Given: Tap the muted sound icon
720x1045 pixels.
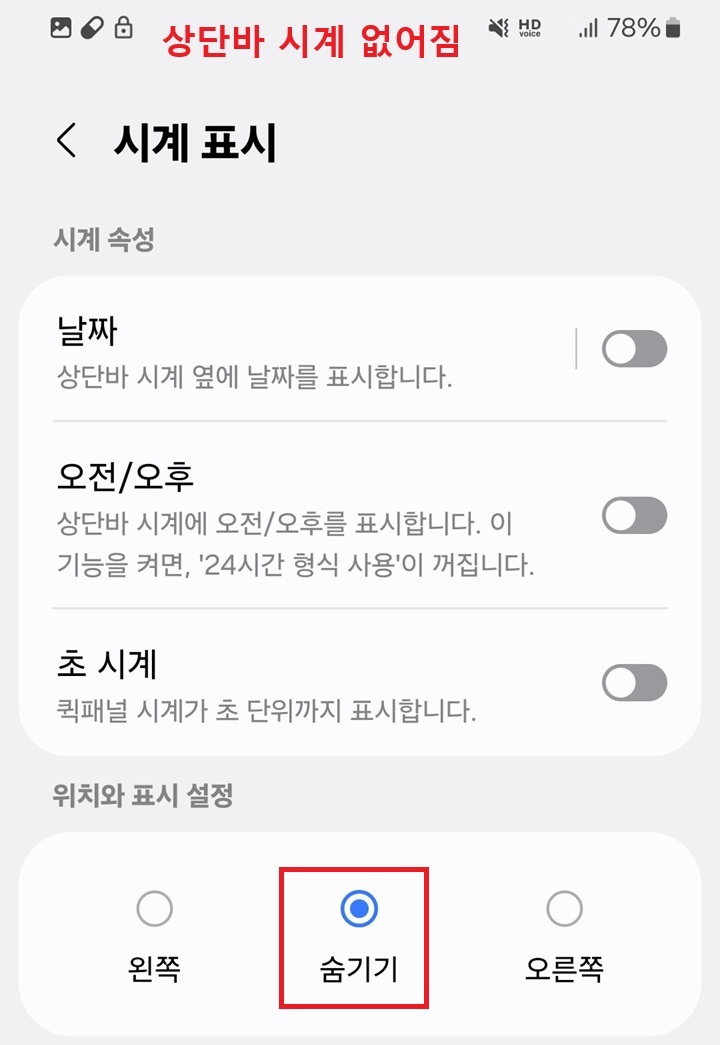Looking at the screenshot, I should (x=498, y=28).
